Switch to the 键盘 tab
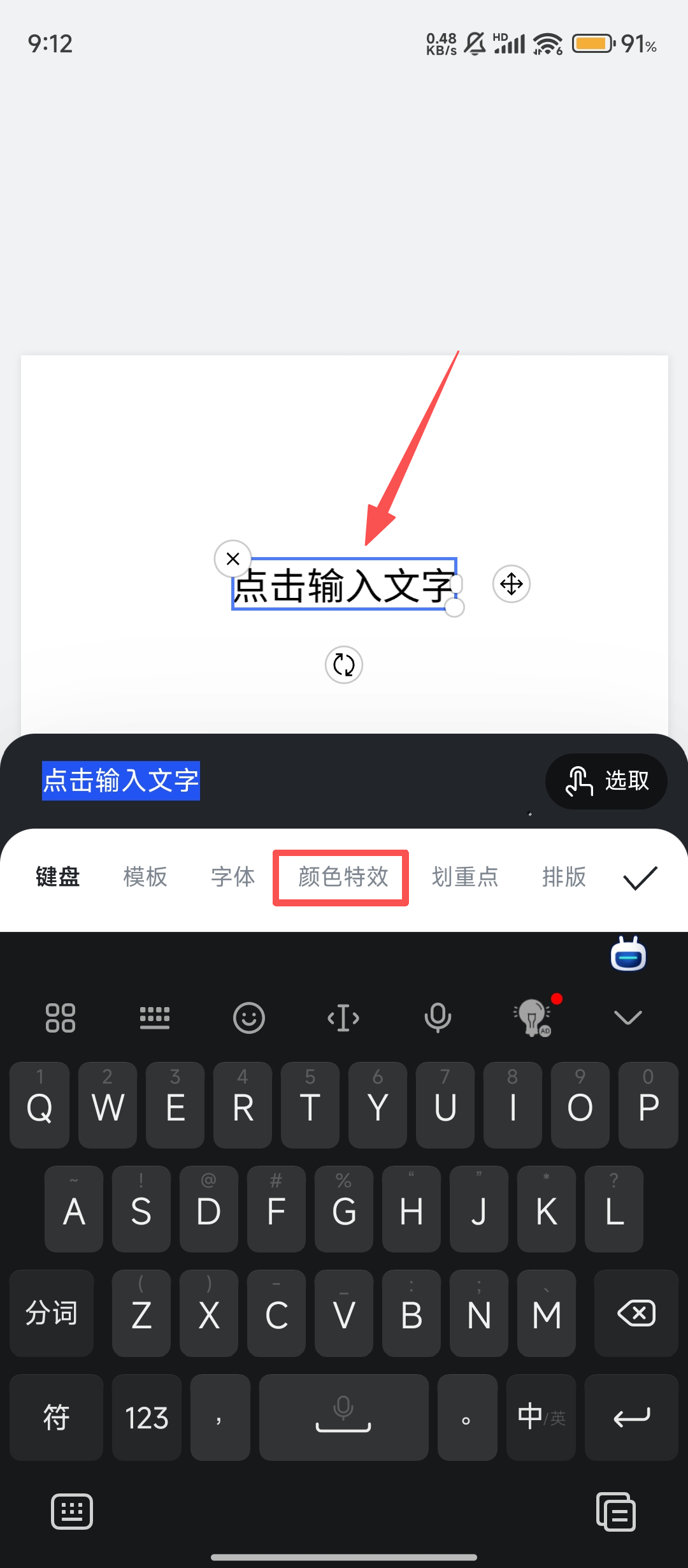Viewport: 688px width, 1568px height. 58,877
